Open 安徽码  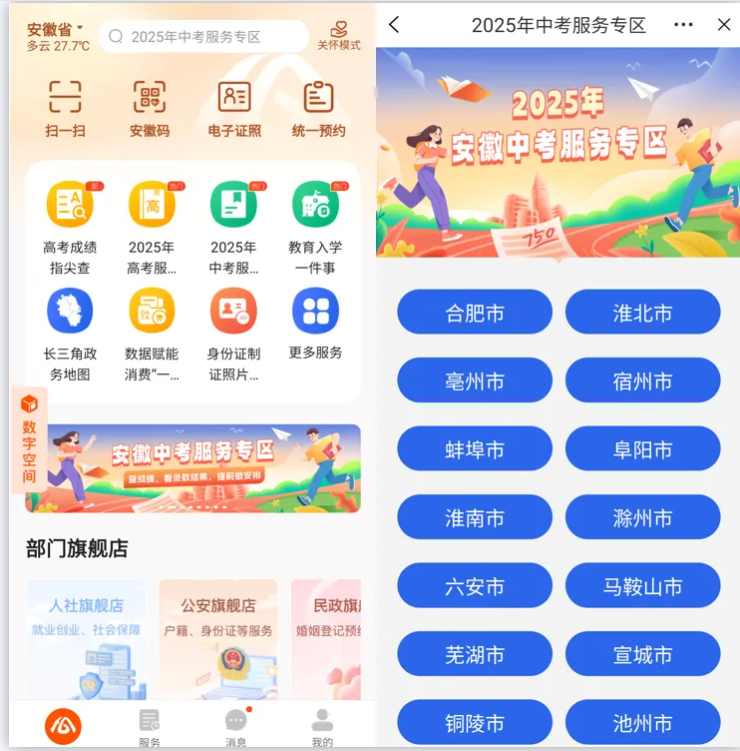[150, 108]
